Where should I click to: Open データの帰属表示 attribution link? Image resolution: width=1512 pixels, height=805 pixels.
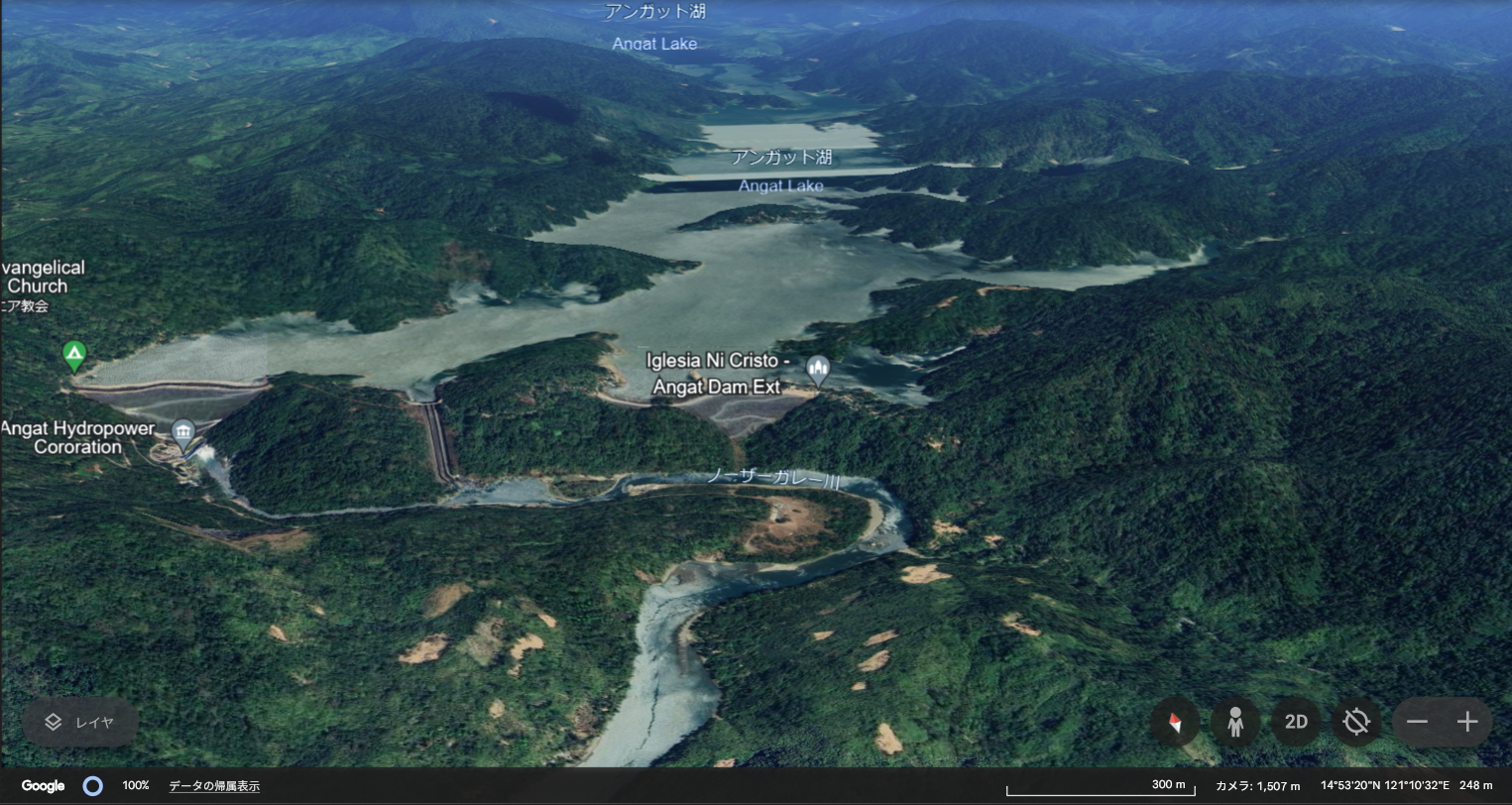pos(214,786)
